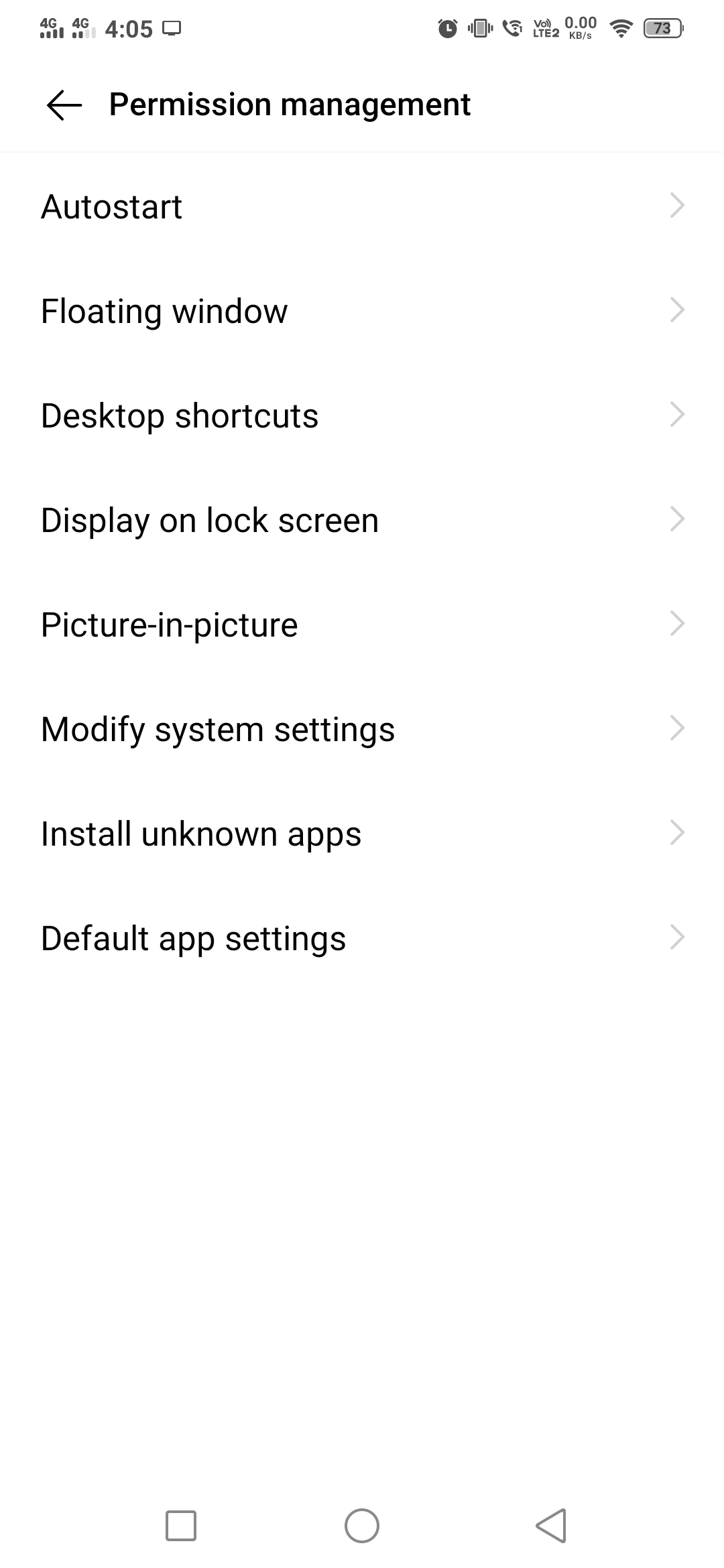This screenshot has height=1568, width=724.
Task: Tap the 4:05 time in the status bar
Action: [127, 28]
